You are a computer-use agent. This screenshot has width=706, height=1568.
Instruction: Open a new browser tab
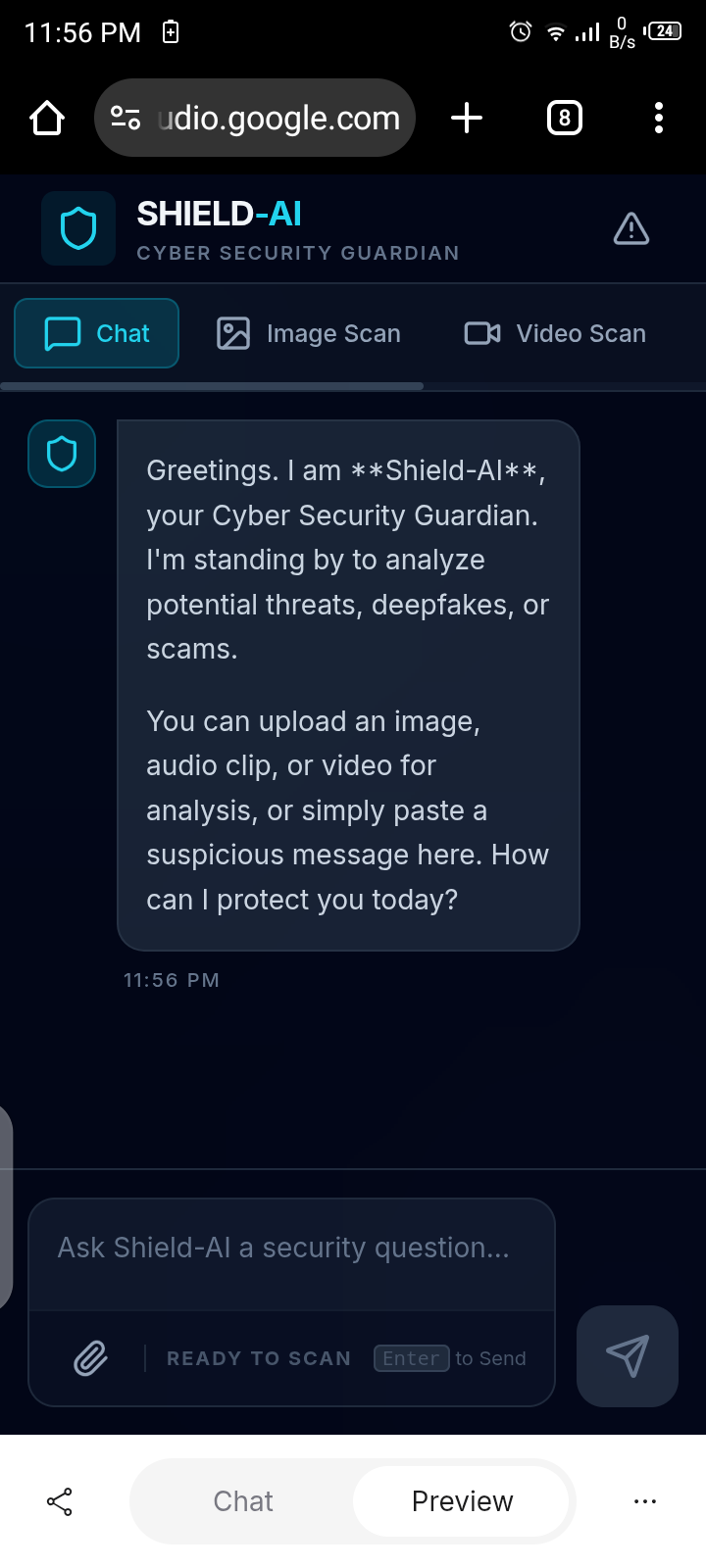click(467, 118)
